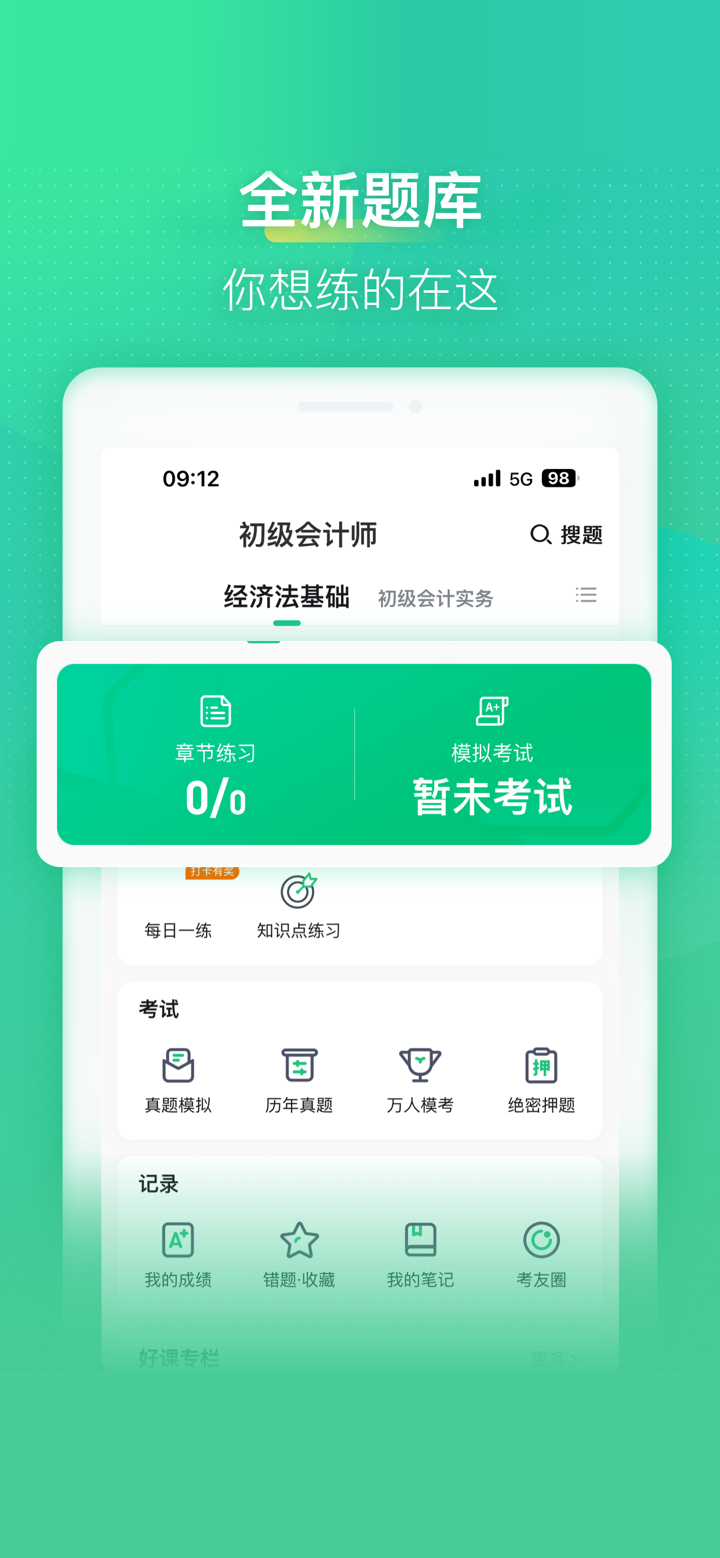Tap the 初级会计师 title
Image resolution: width=720 pixels, height=1558 pixels.
[x=306, y=535]
